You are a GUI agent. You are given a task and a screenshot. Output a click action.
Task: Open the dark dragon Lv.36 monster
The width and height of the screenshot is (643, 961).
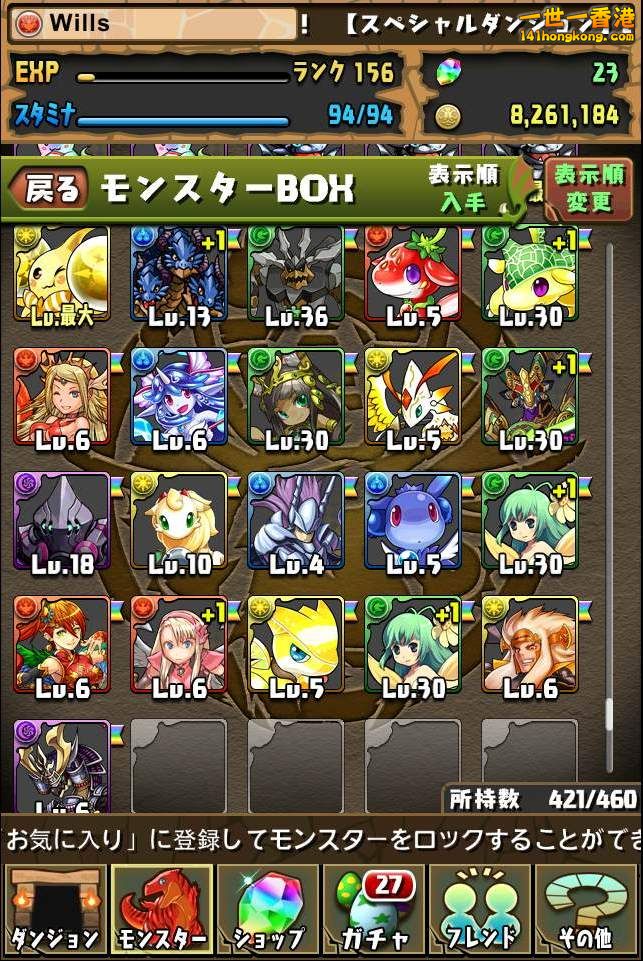pyautogui.click(x=295, y=276)
